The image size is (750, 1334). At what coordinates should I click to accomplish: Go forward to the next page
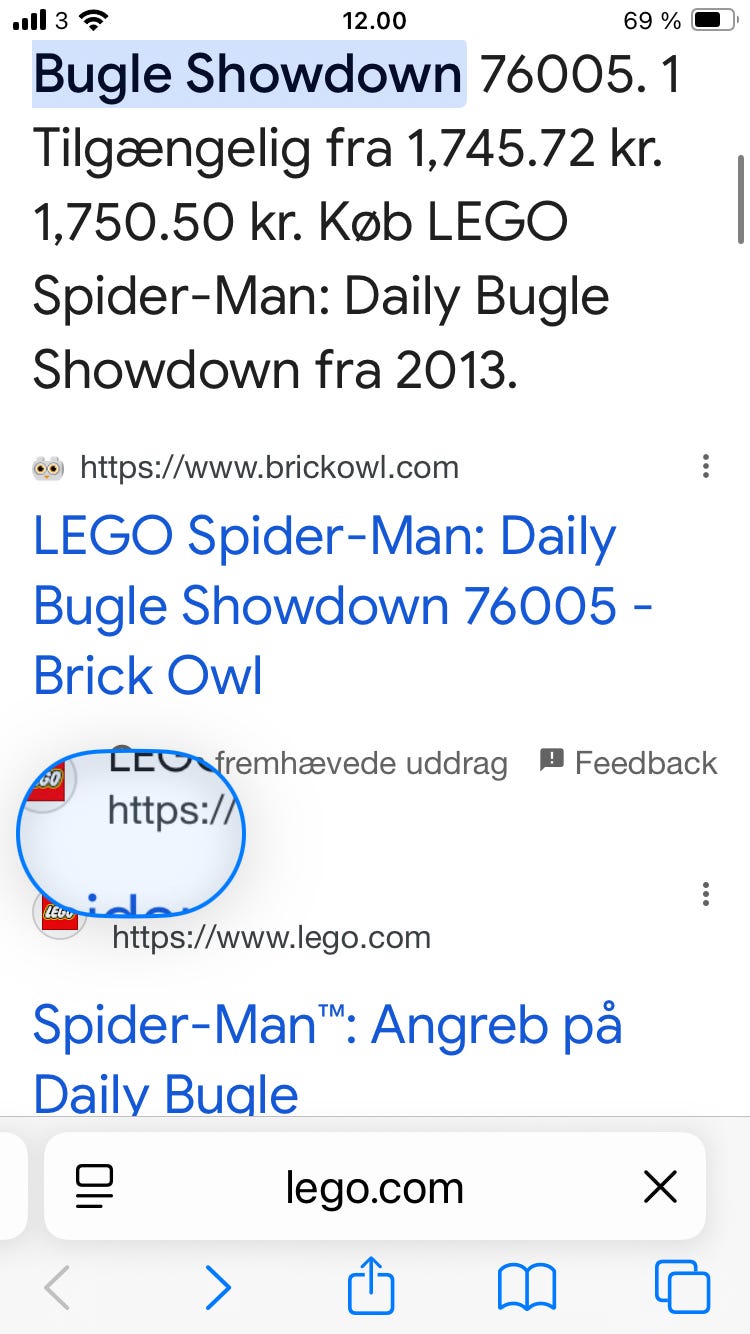point(217,1288)
